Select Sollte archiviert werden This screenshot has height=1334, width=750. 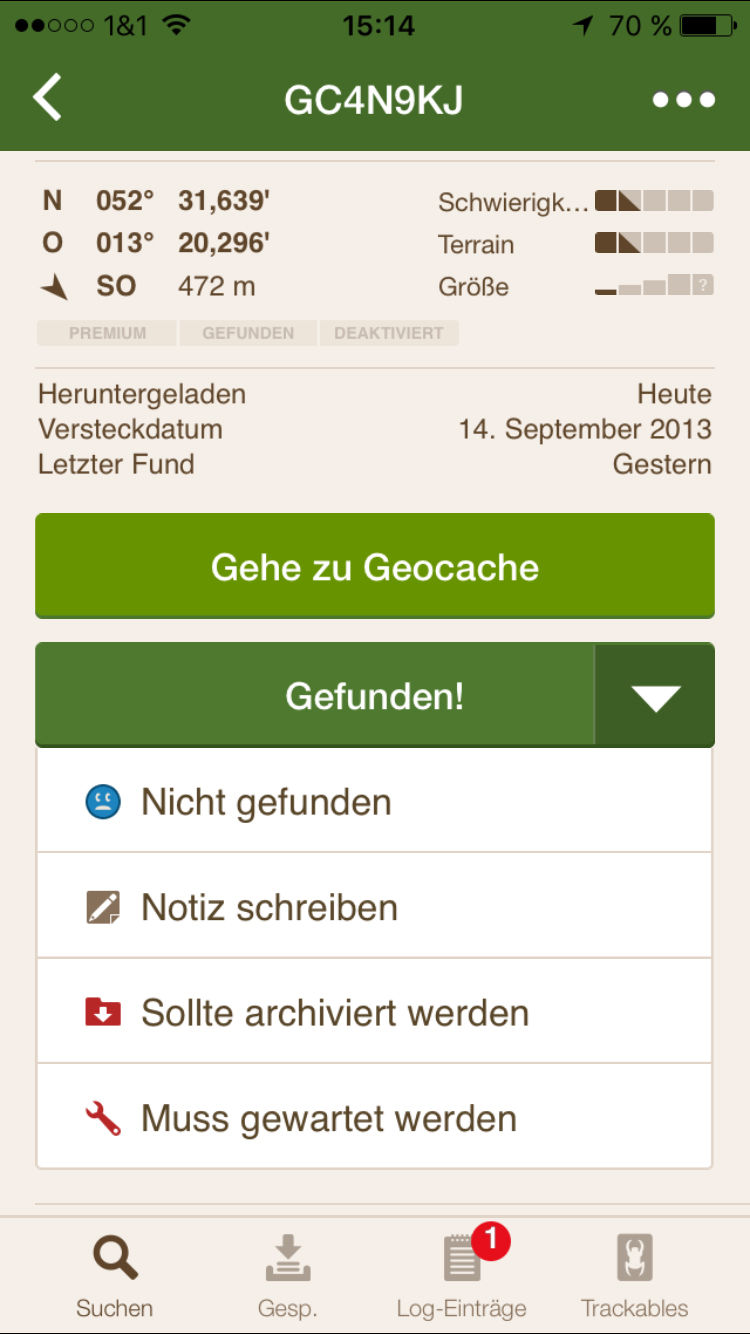pos(374,1012)
